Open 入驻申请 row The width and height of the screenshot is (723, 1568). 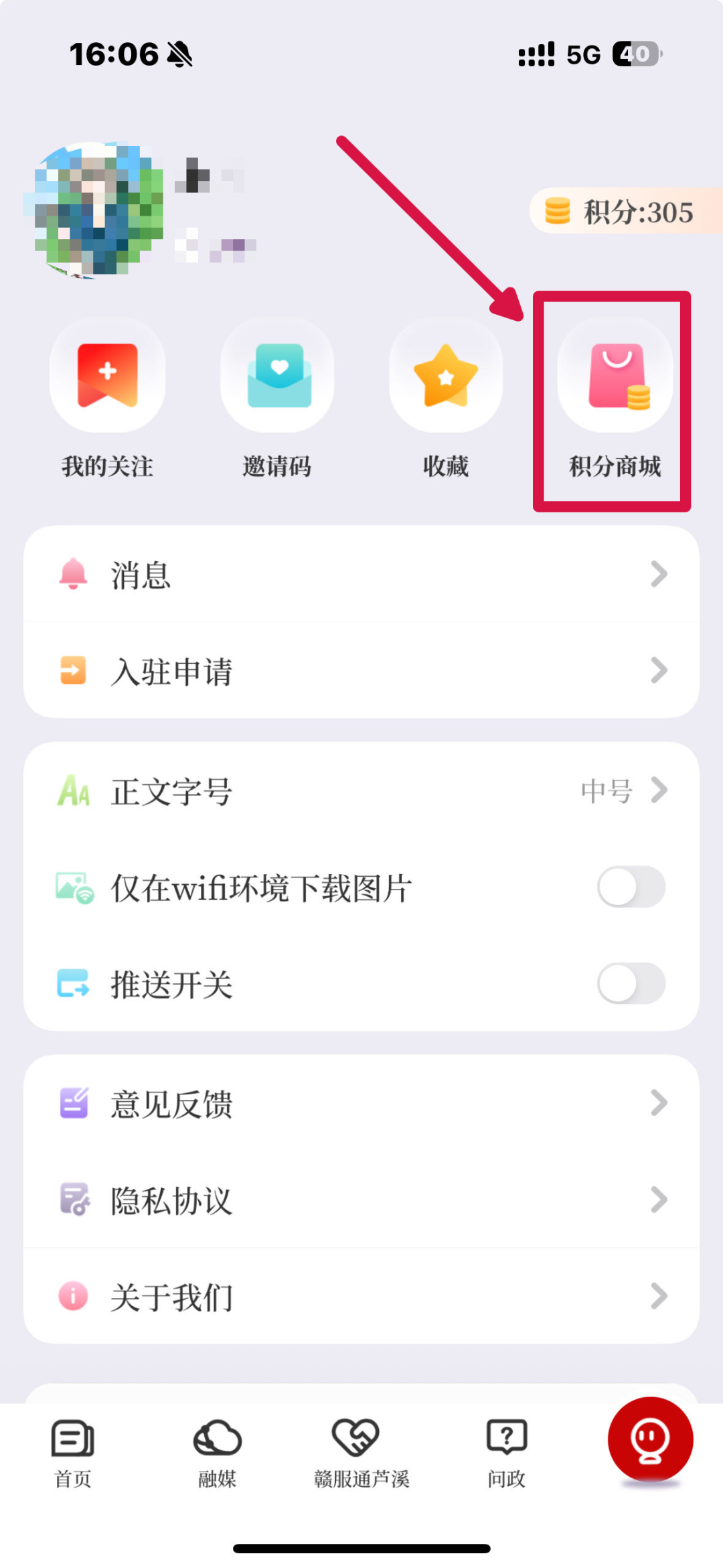[x=361, y=671]
